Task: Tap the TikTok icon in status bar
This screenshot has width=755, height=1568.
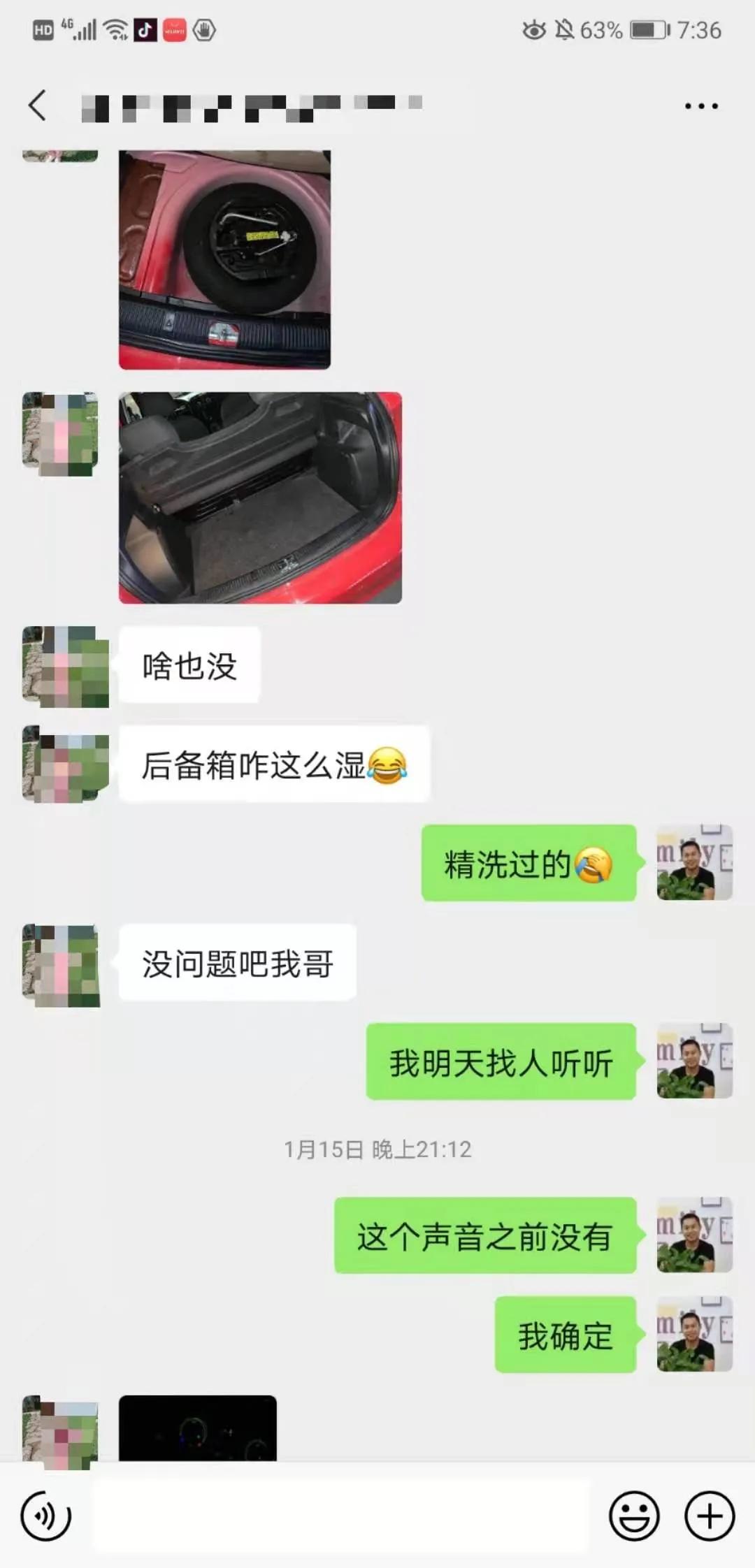Action: pyautogui.click(x=145, y=30)
